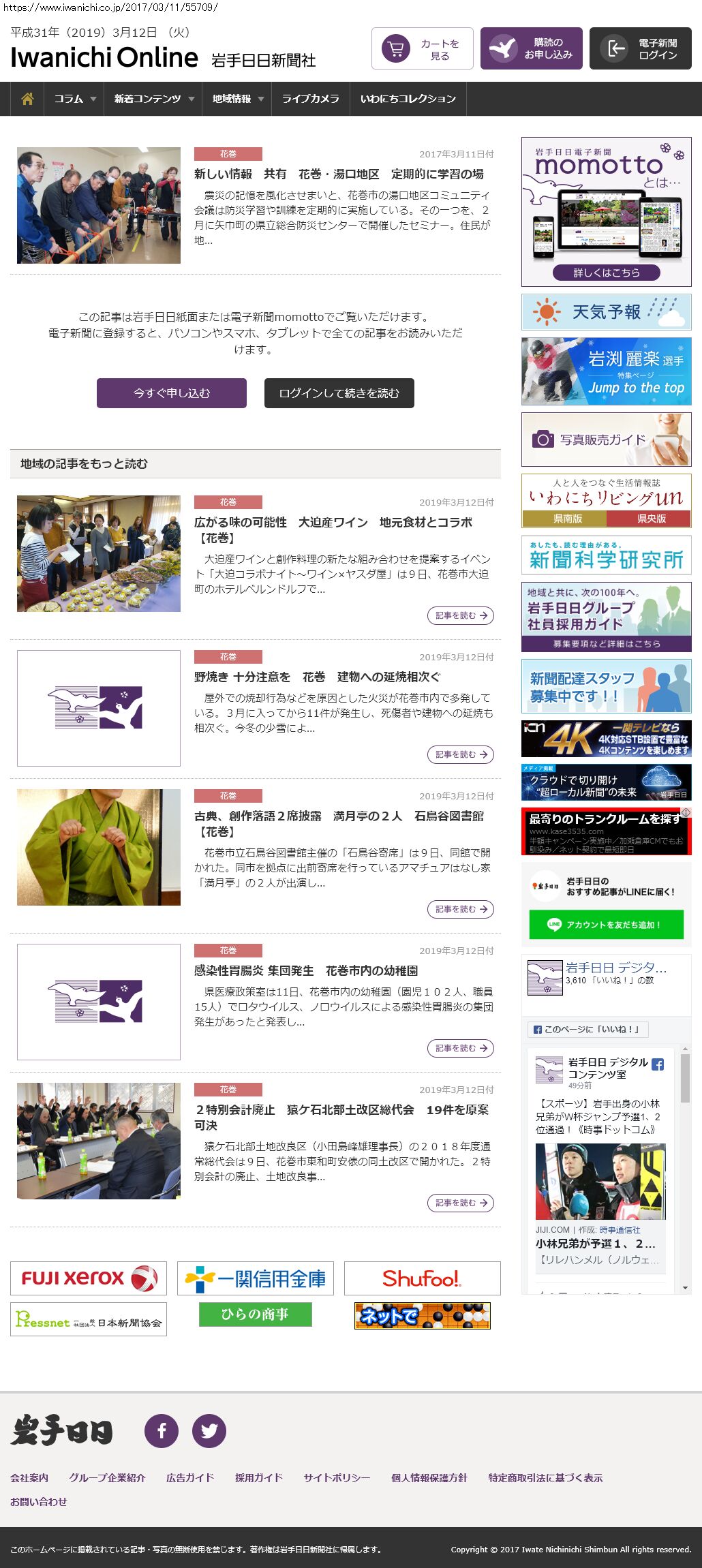Expand the 地域情報 menu

point(237,99)
